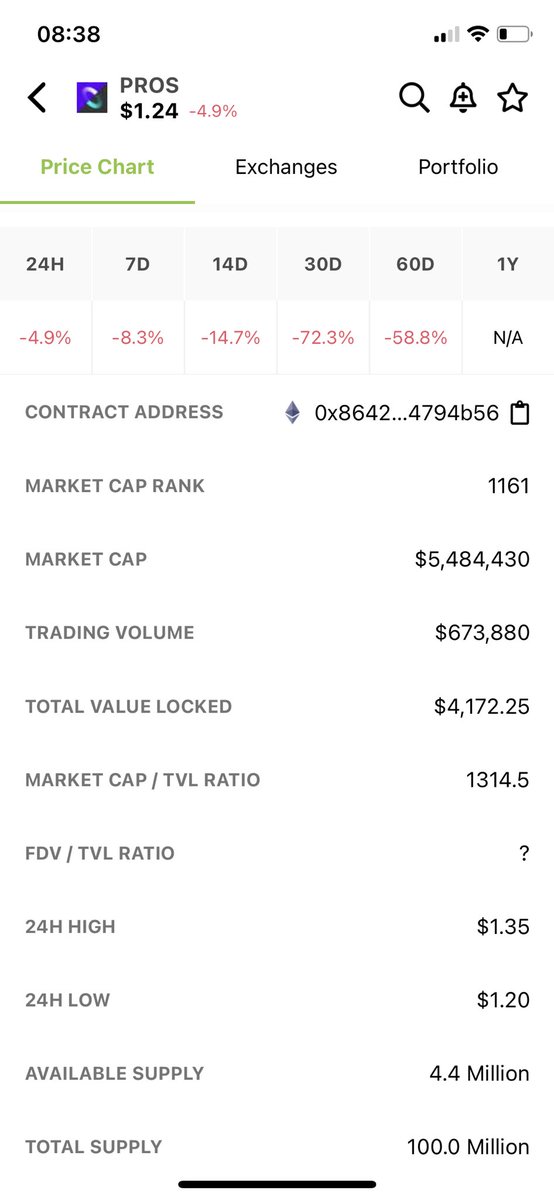Screen dimensions: 554x1200
Task: Select the 24H timeframe
Action: coord(45,264)
